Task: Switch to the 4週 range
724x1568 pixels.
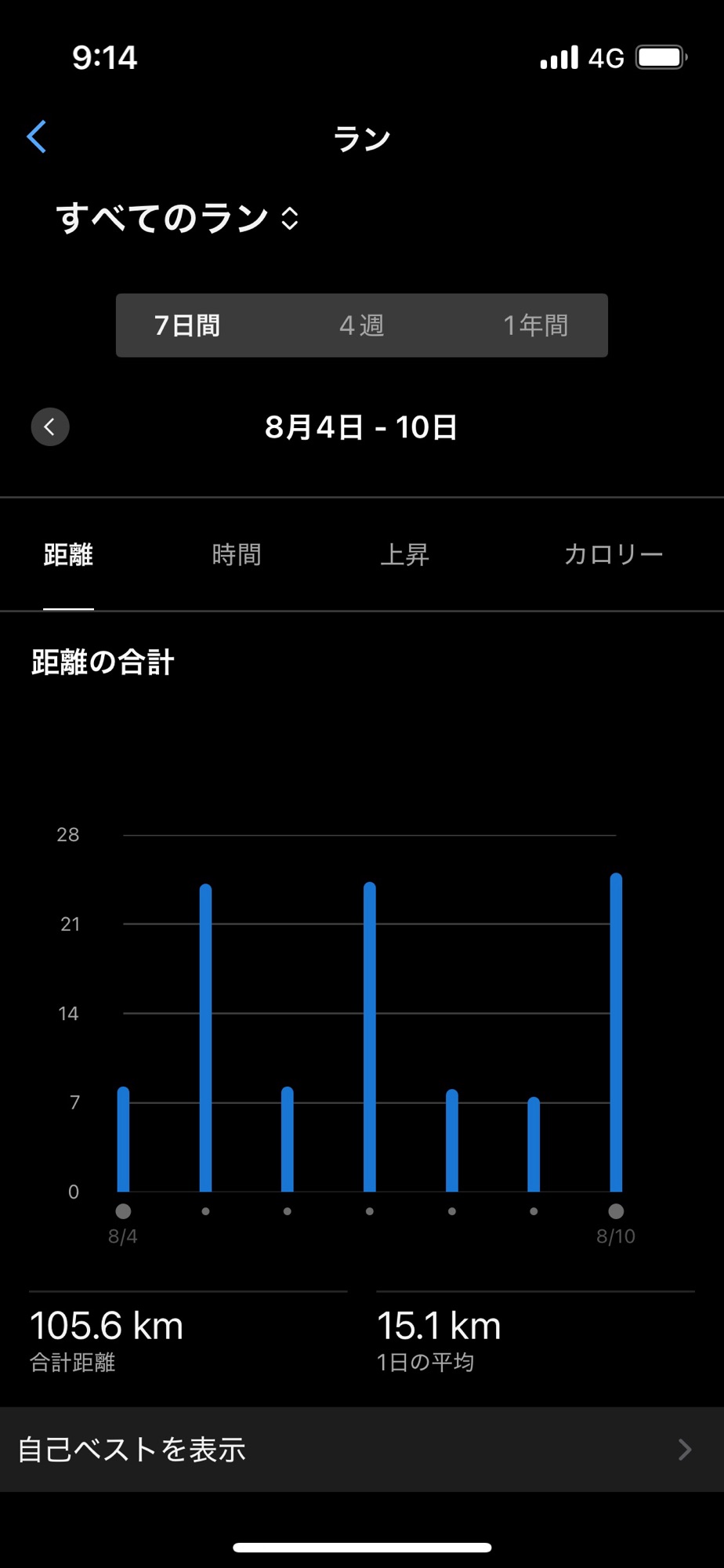Action: coord(362,325)
